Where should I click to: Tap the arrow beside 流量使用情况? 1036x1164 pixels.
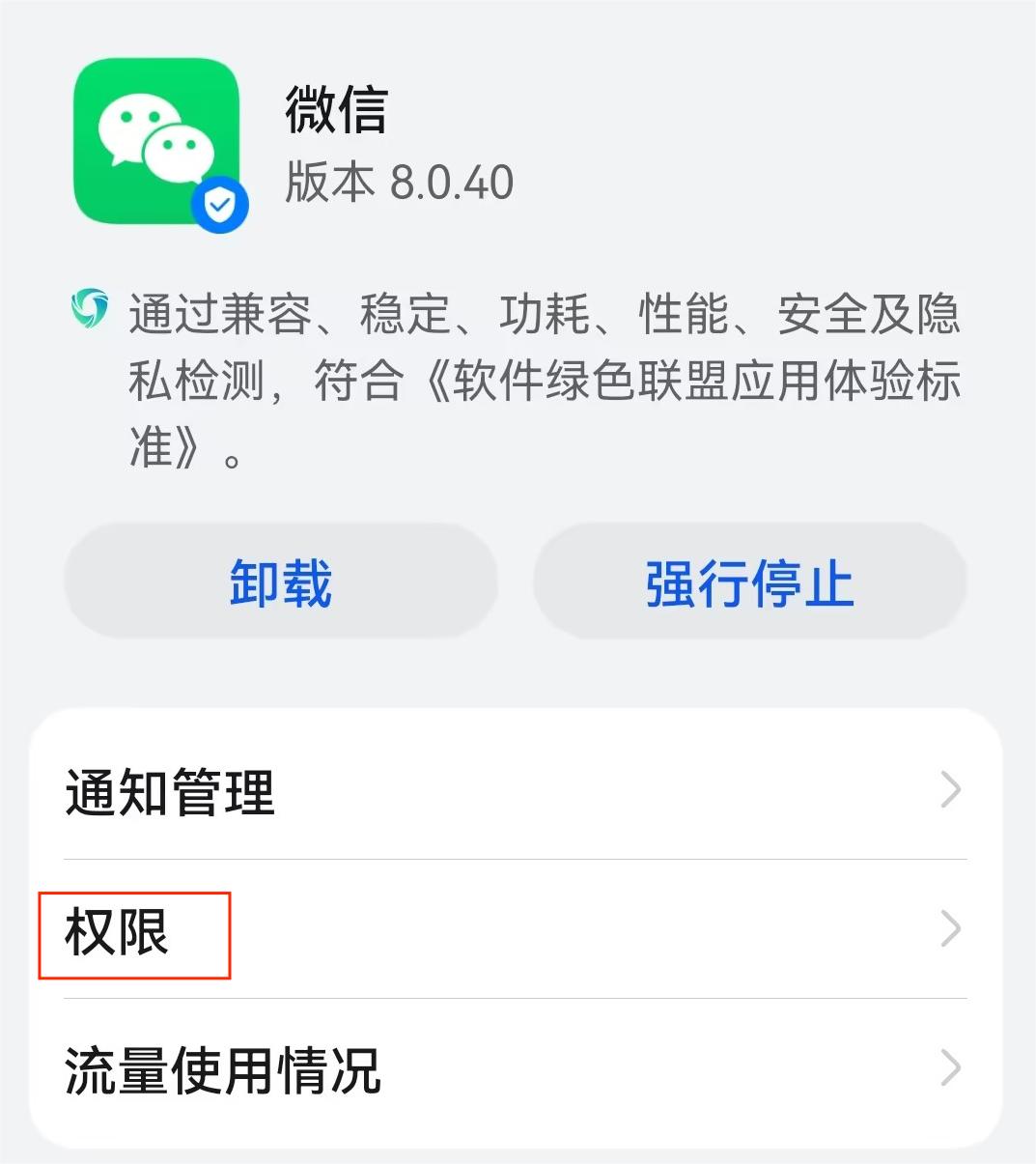[952, 1070]
